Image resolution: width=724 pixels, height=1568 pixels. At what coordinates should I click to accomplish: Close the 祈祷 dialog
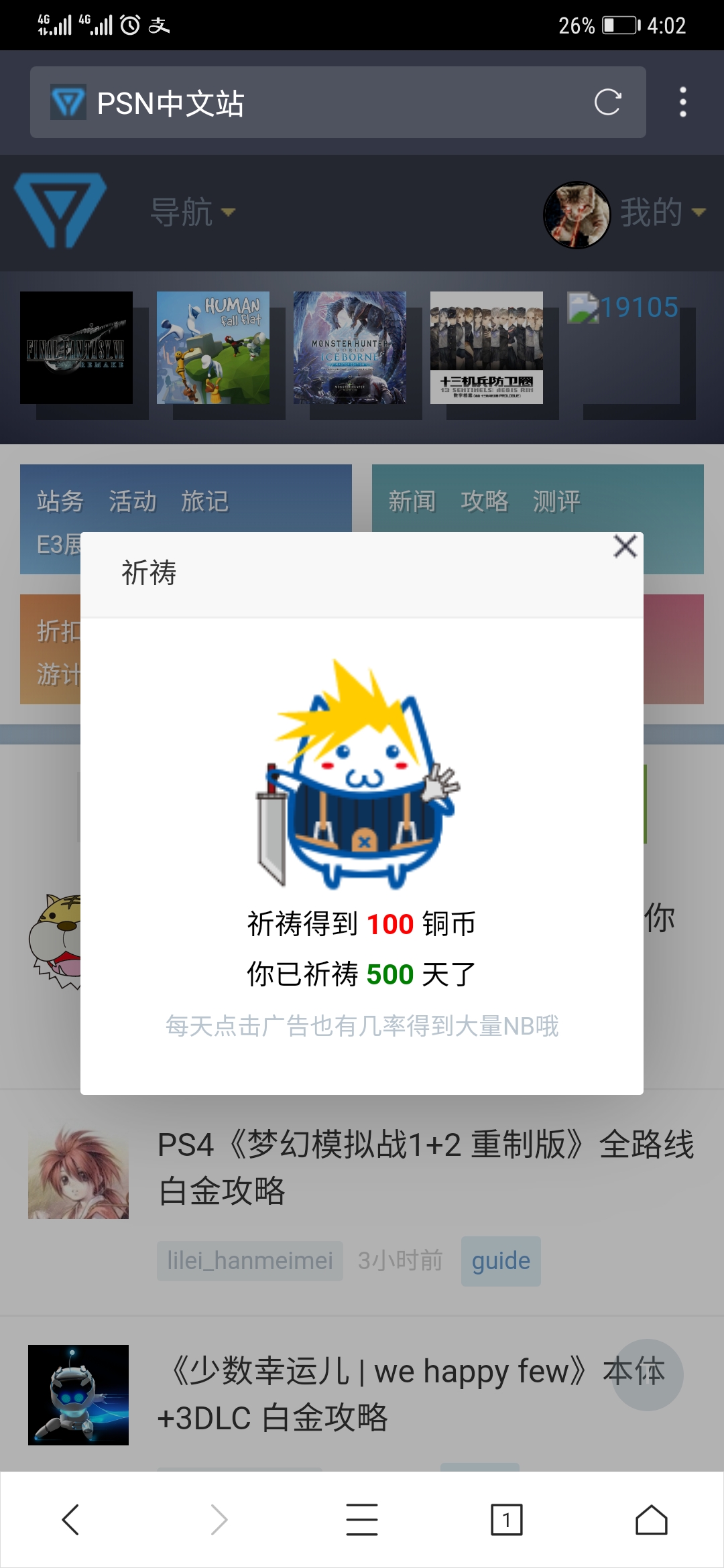coord(625,546)
